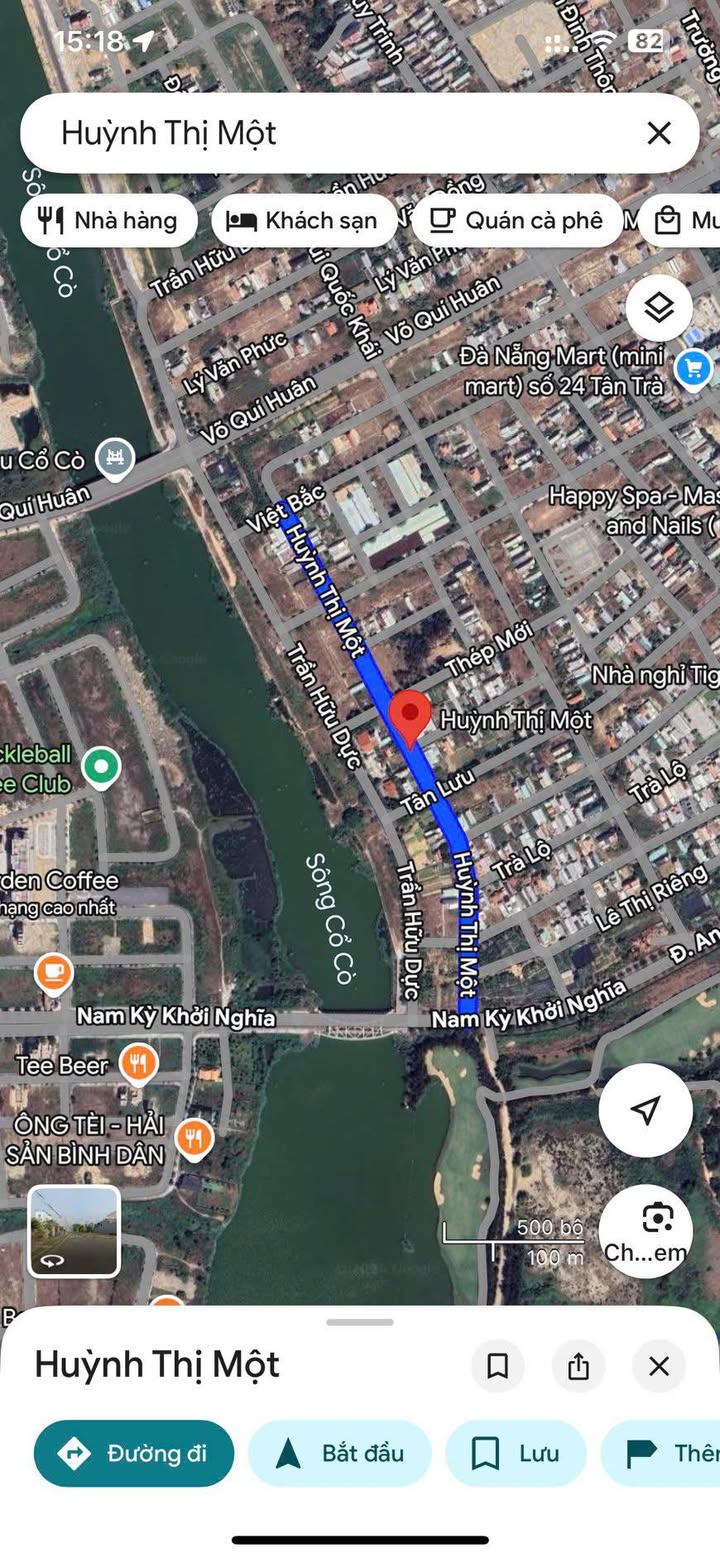Open the Street View thumbnail
The image size is (720, 1558).
coord(74,1231)
